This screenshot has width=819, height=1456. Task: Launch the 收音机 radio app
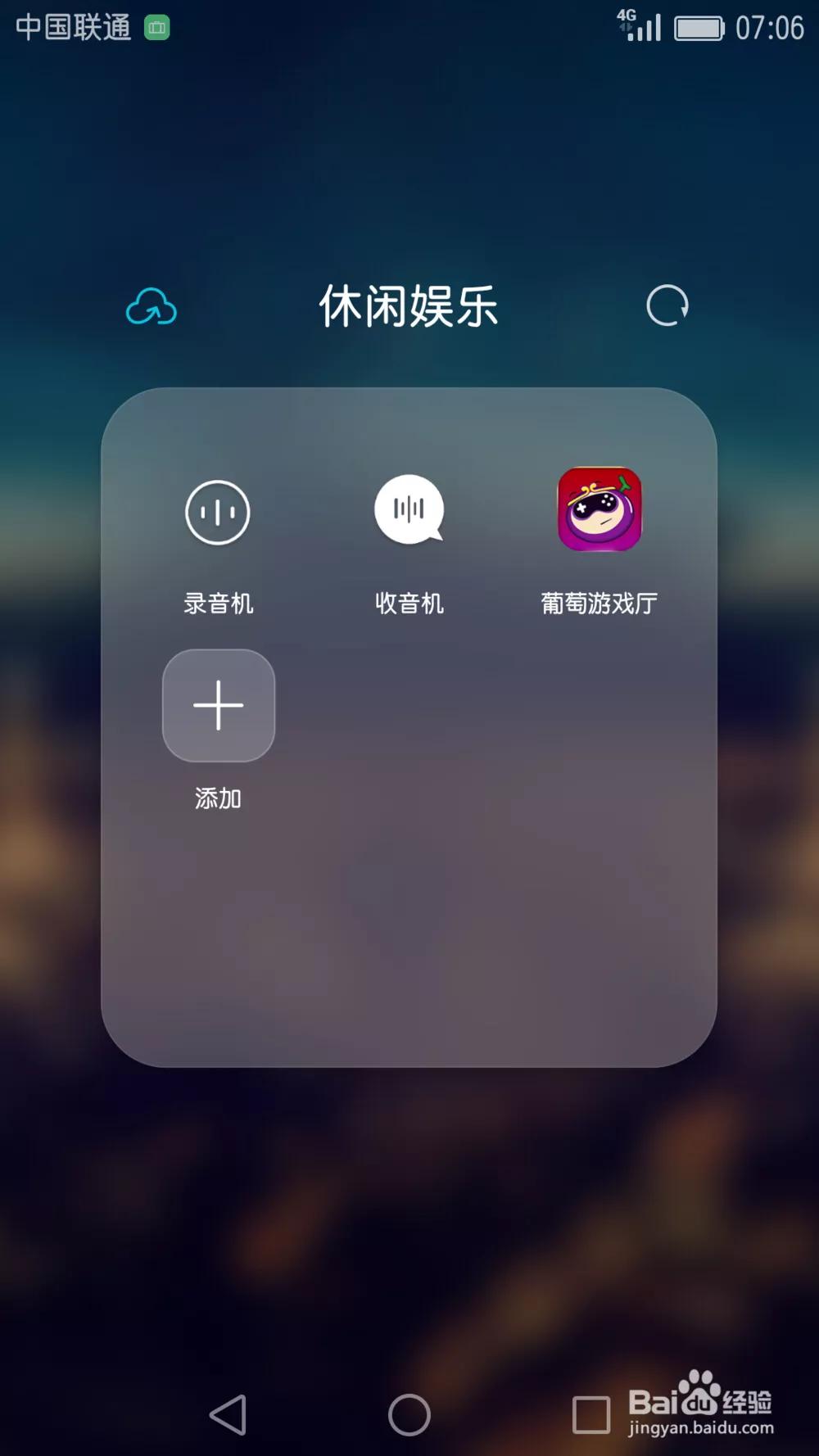[x=409, y=510]
